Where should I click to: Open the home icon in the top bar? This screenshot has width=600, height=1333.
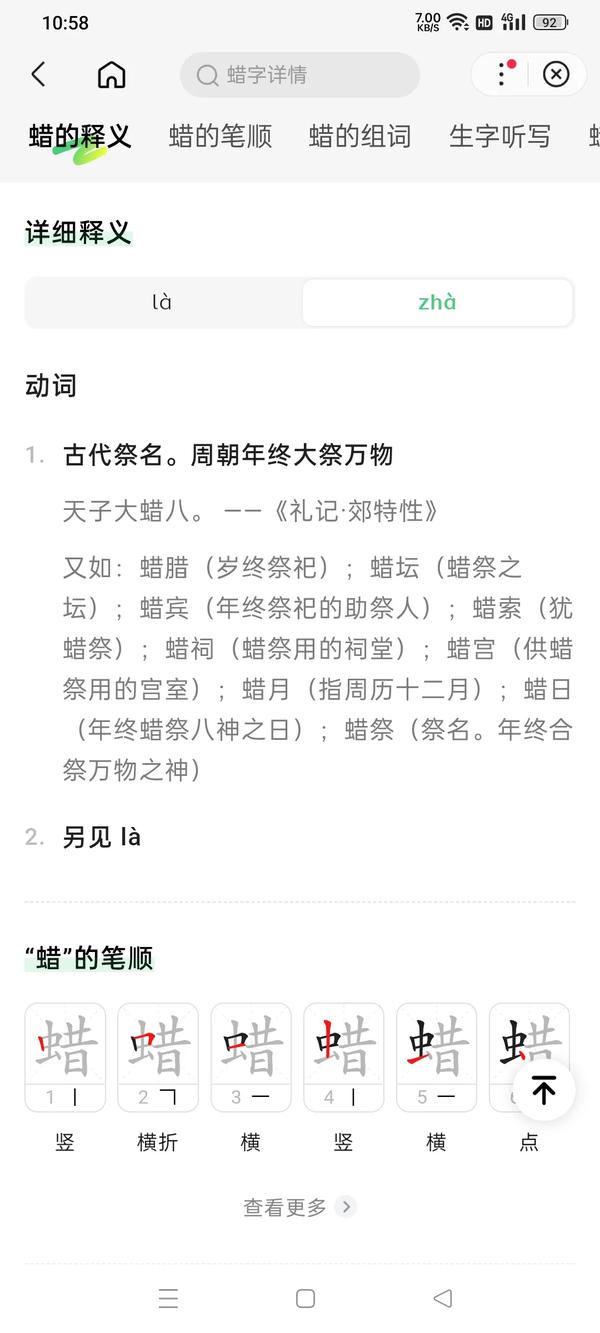[x=111, y=74]
